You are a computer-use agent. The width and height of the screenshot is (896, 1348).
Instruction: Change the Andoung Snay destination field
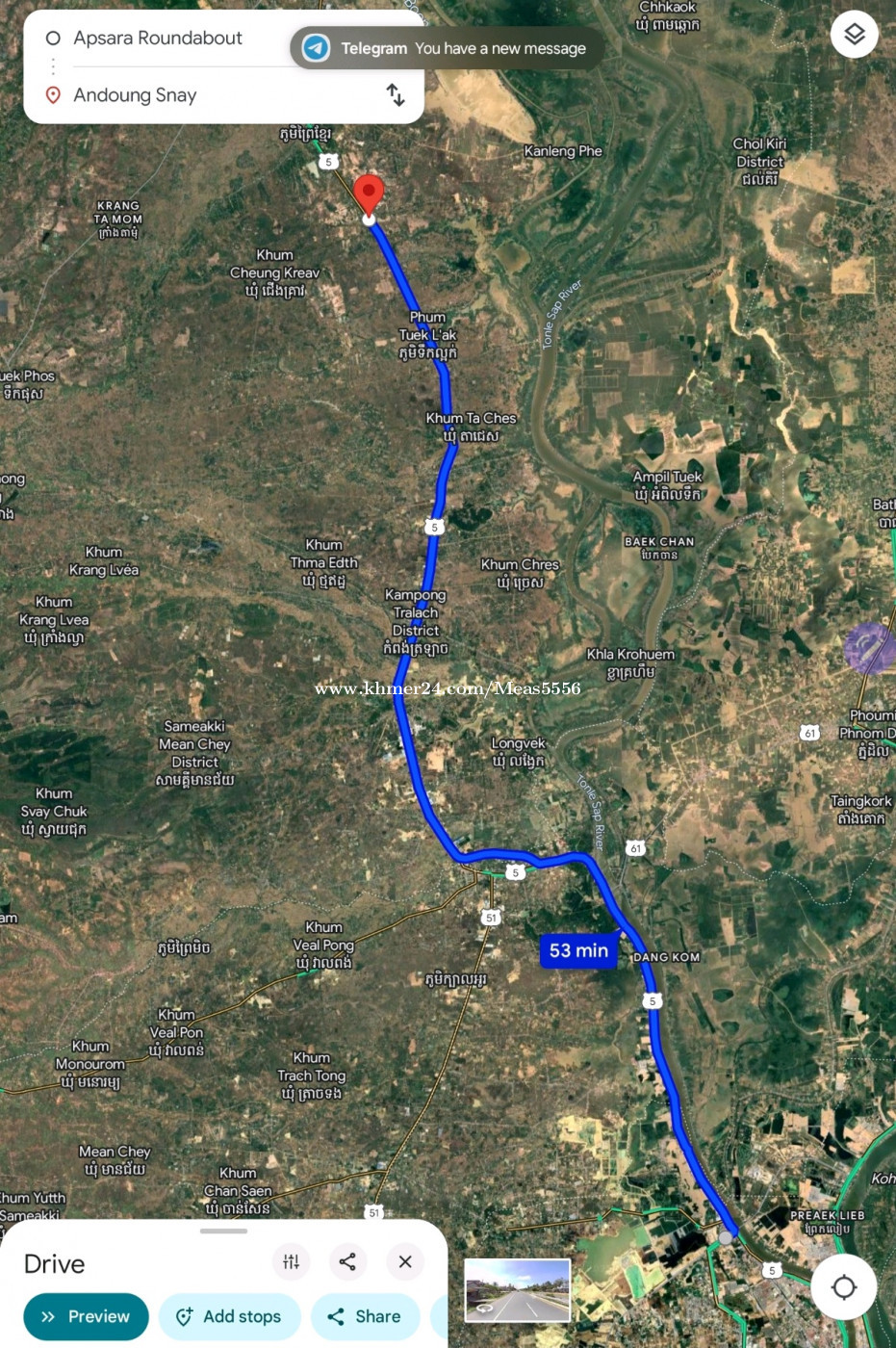pyautogui.click(x=135, y=95)
